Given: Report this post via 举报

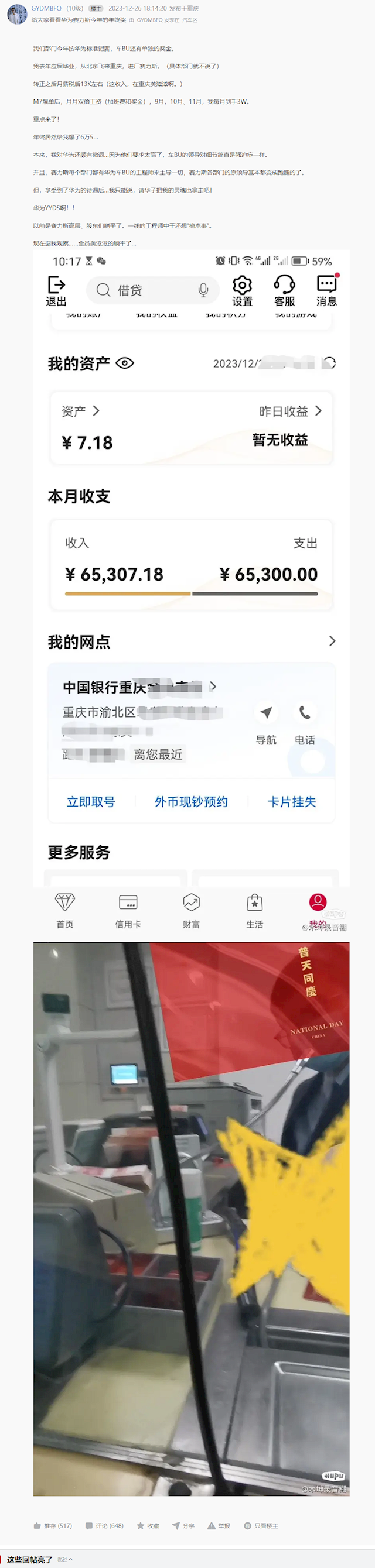Looking at the screenshot, I should click(x=219, y=1525).
